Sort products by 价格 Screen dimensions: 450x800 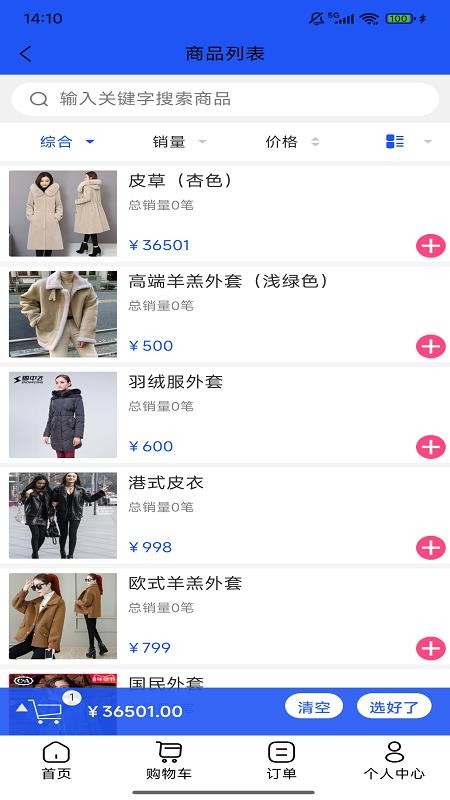pos(292,141)
